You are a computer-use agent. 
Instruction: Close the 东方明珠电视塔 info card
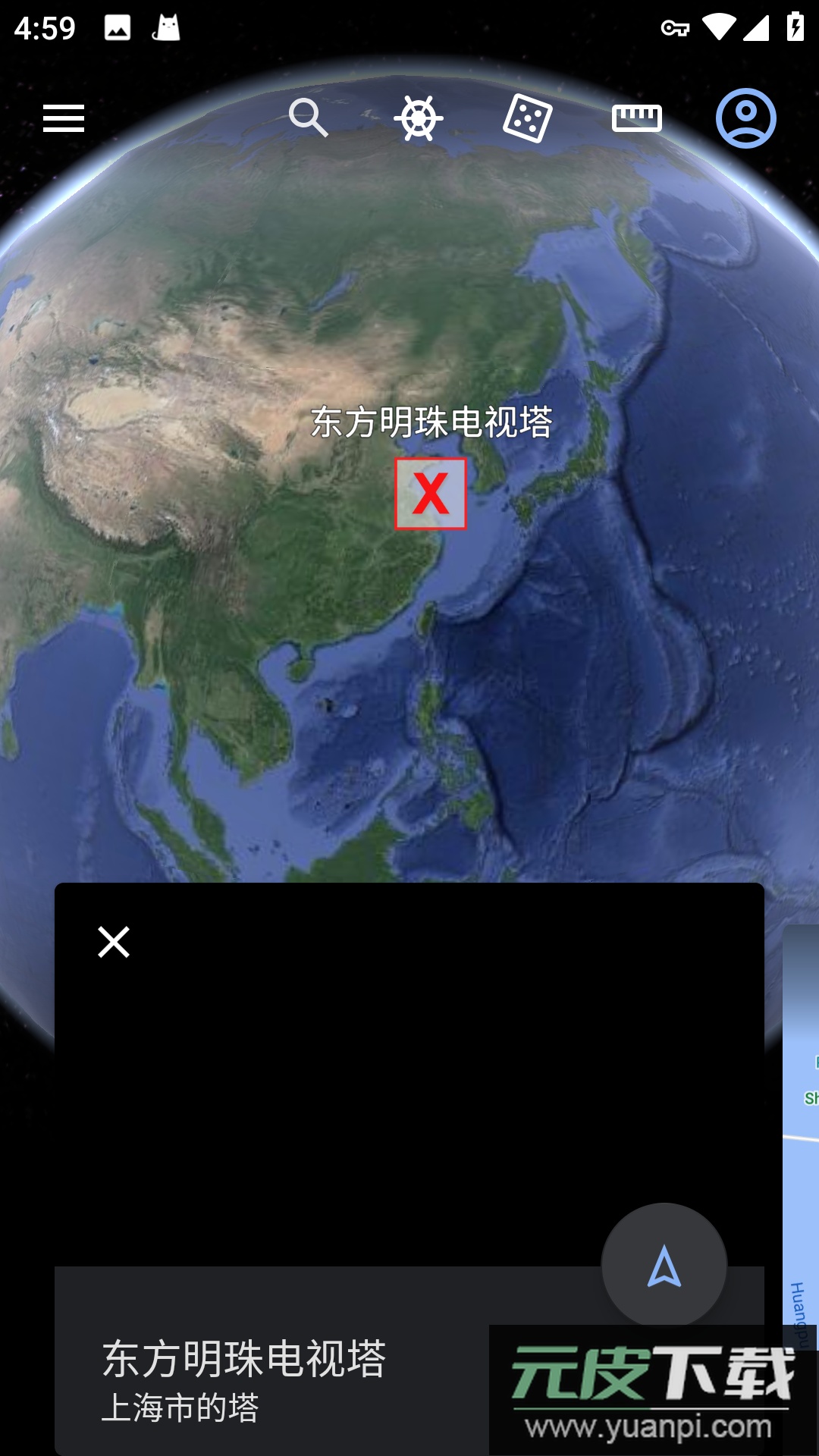114,943
